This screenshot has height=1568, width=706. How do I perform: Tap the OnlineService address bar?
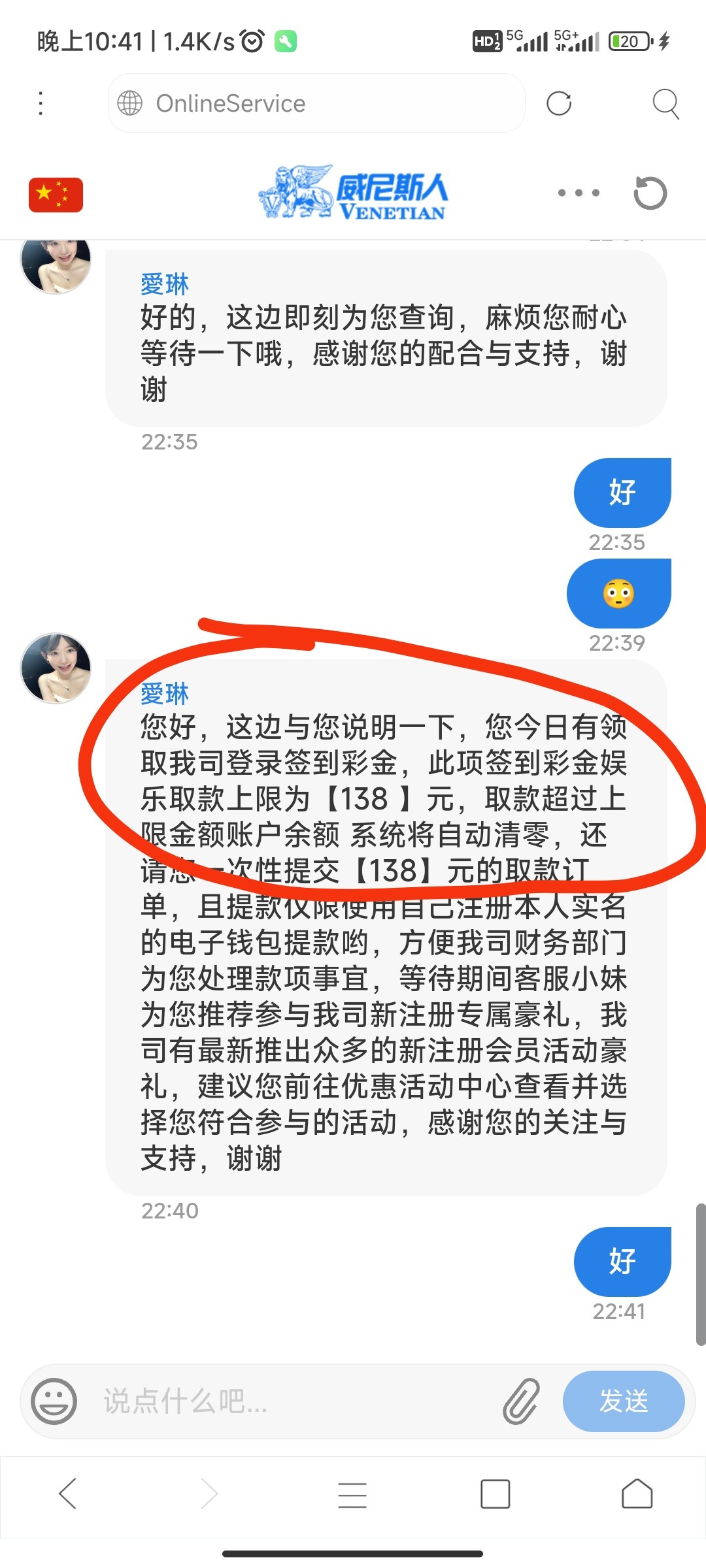click(x=316, y=103)
